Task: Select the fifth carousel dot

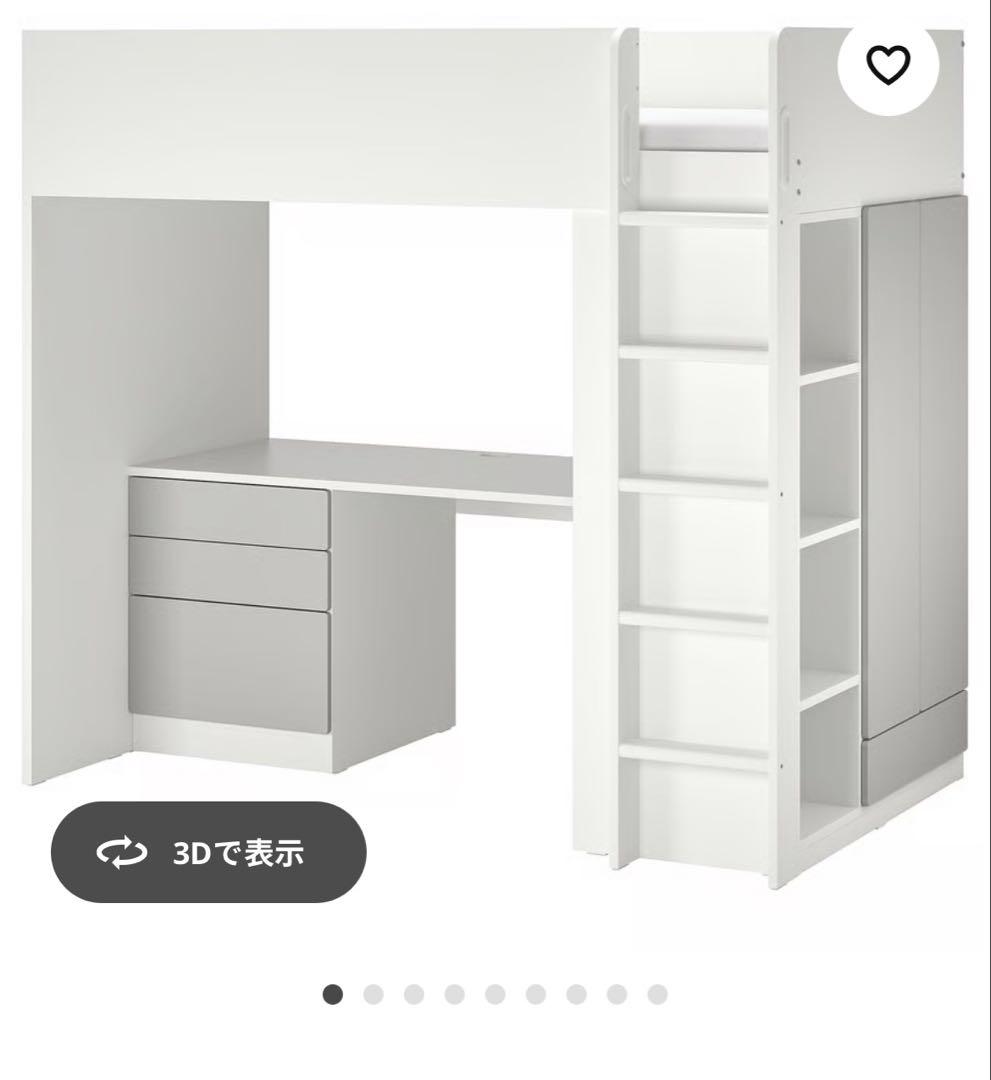Action: pos(495,995)
